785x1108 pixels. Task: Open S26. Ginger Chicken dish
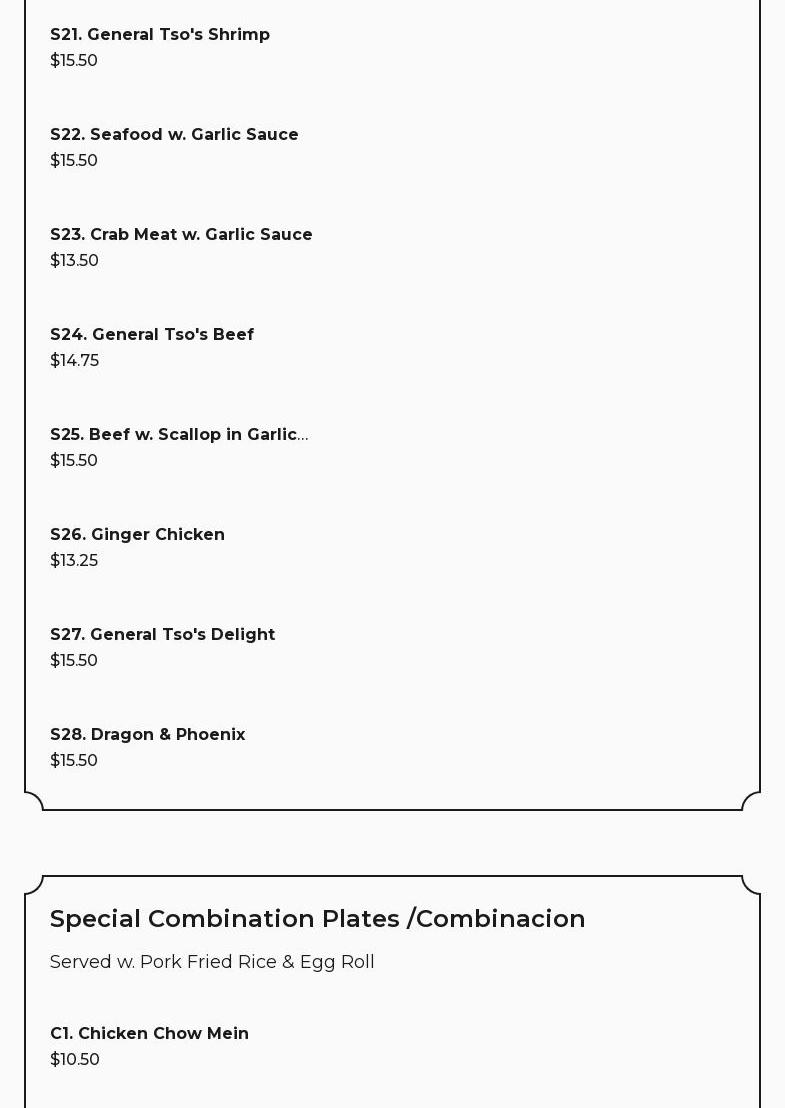pyautogui.click(x=137, y=535)
